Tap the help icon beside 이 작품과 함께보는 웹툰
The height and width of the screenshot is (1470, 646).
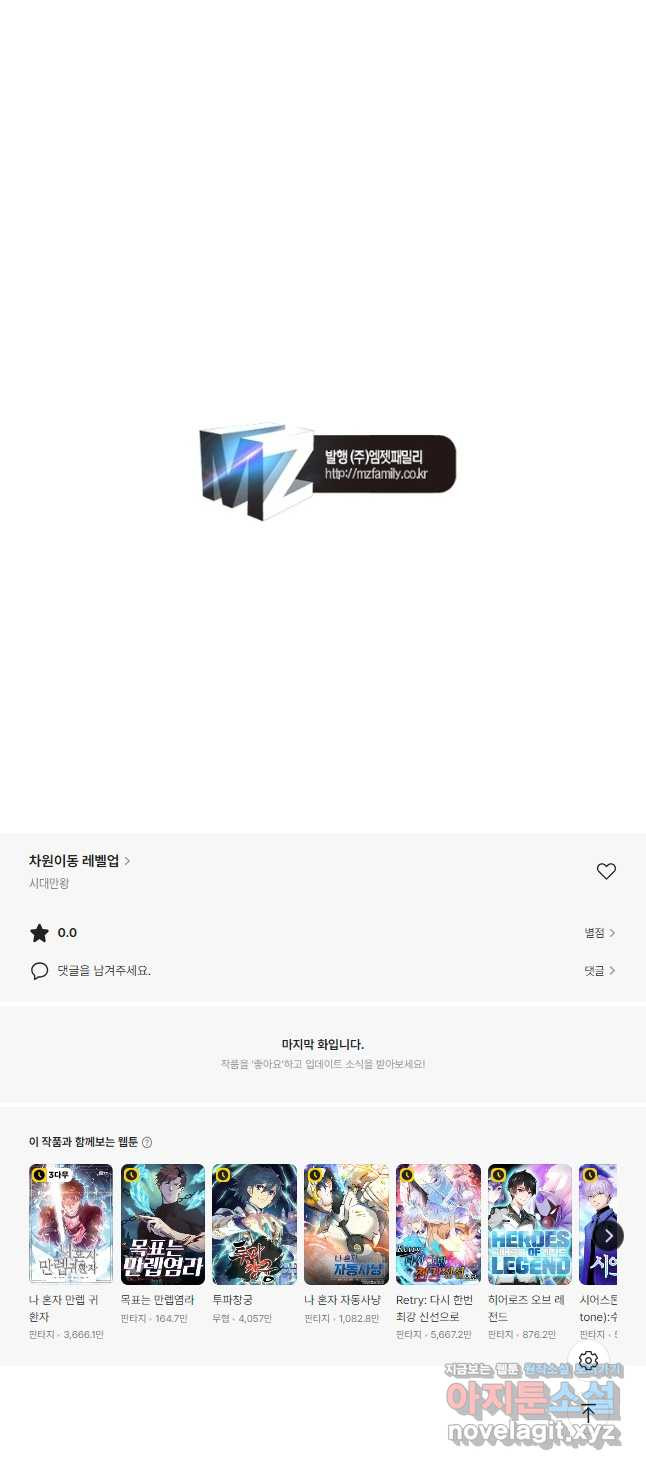[x=147, y=1142]
